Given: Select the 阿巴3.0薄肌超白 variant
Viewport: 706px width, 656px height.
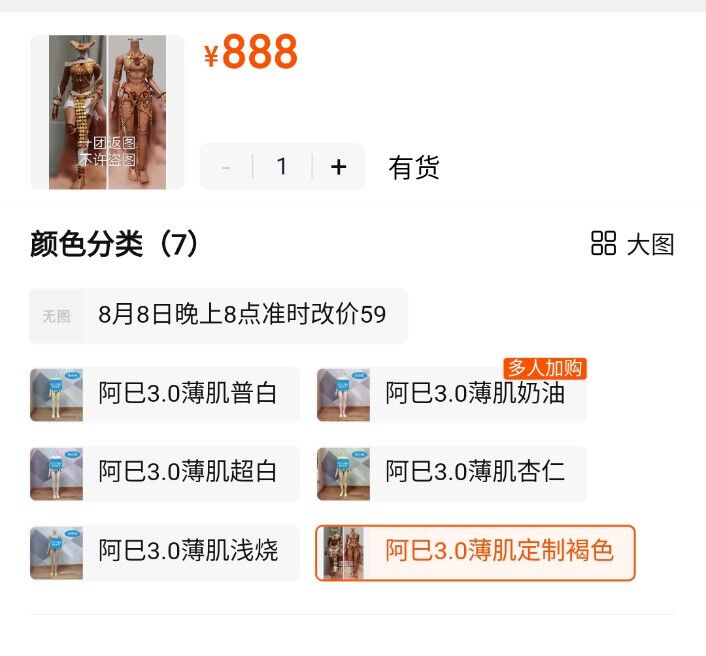Looking at the screenshot, I should pyautogui.click(x=165, y=473).
